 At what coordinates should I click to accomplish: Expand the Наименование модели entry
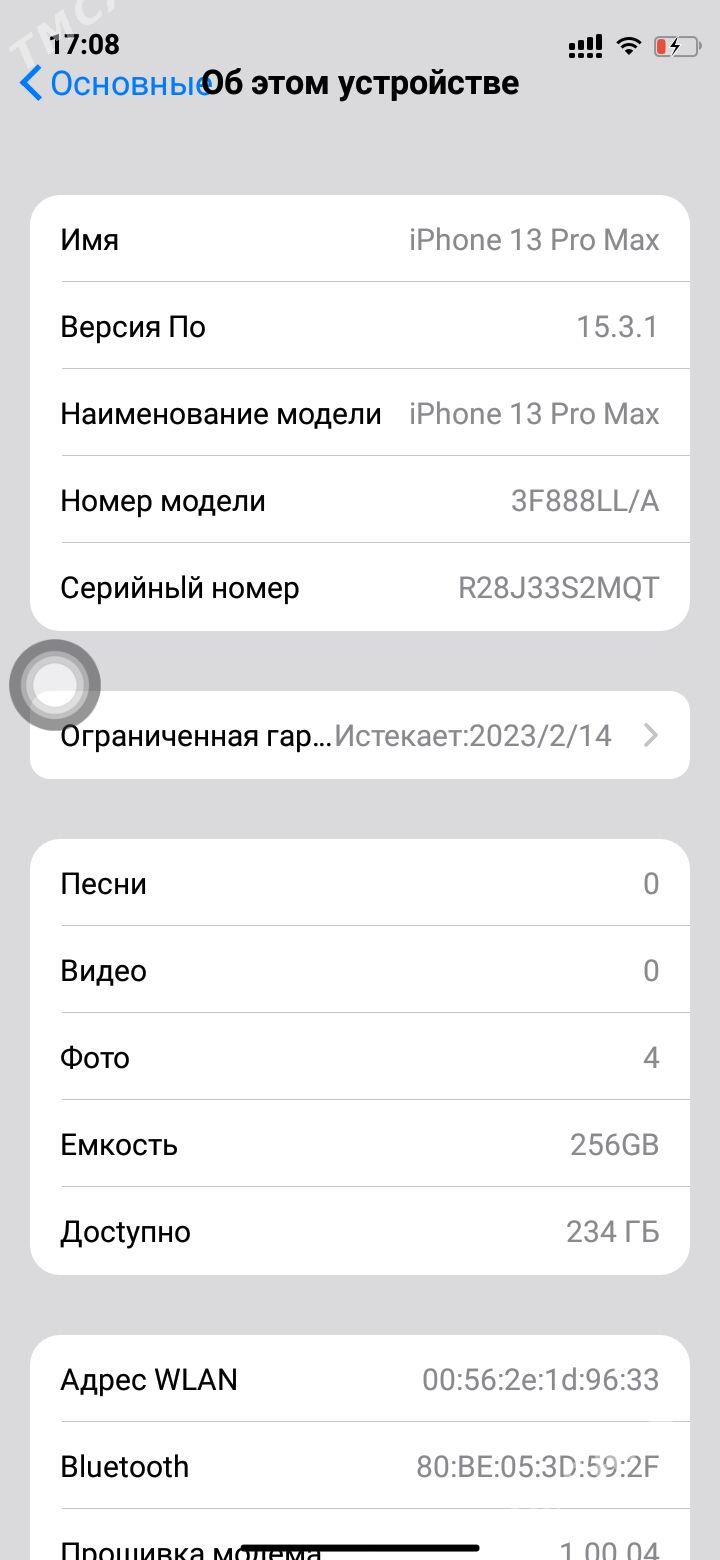pyautogui.click(x=360, y=413)
